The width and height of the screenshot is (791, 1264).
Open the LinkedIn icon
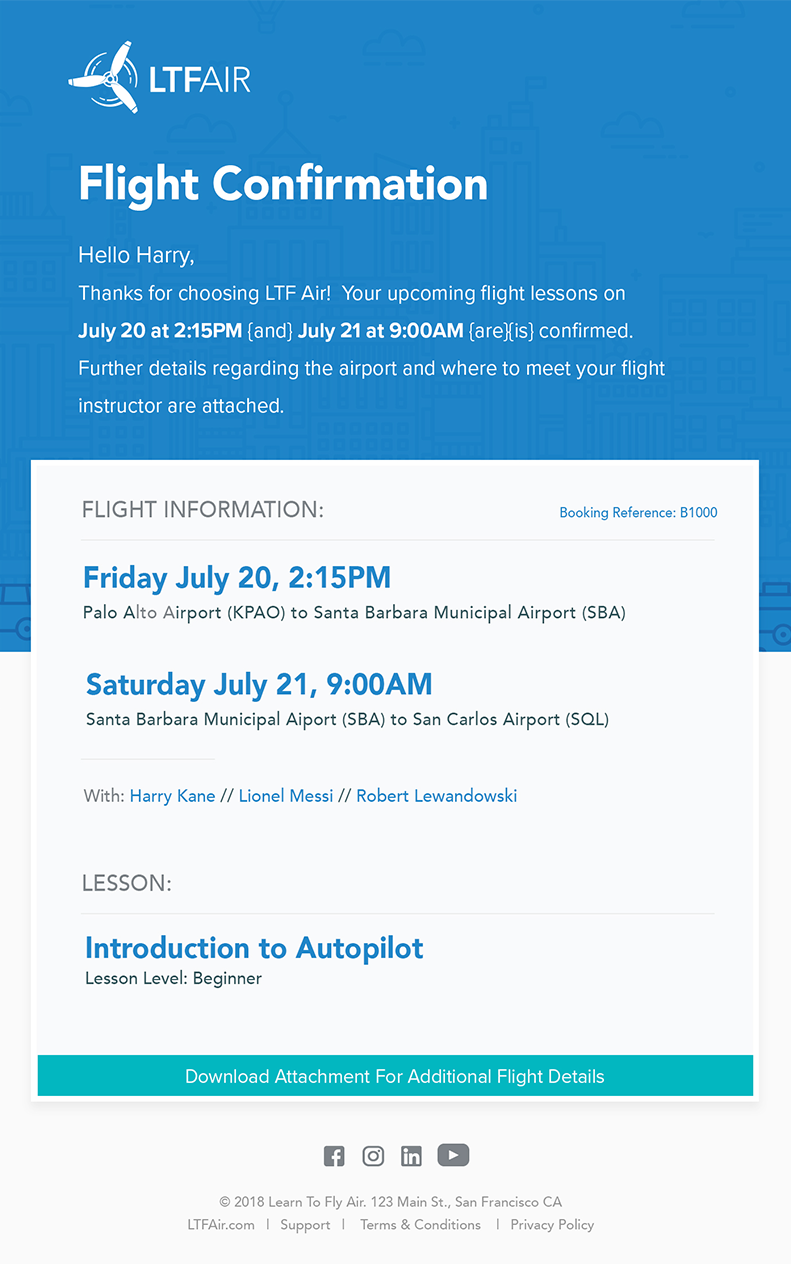(411, 1156)
